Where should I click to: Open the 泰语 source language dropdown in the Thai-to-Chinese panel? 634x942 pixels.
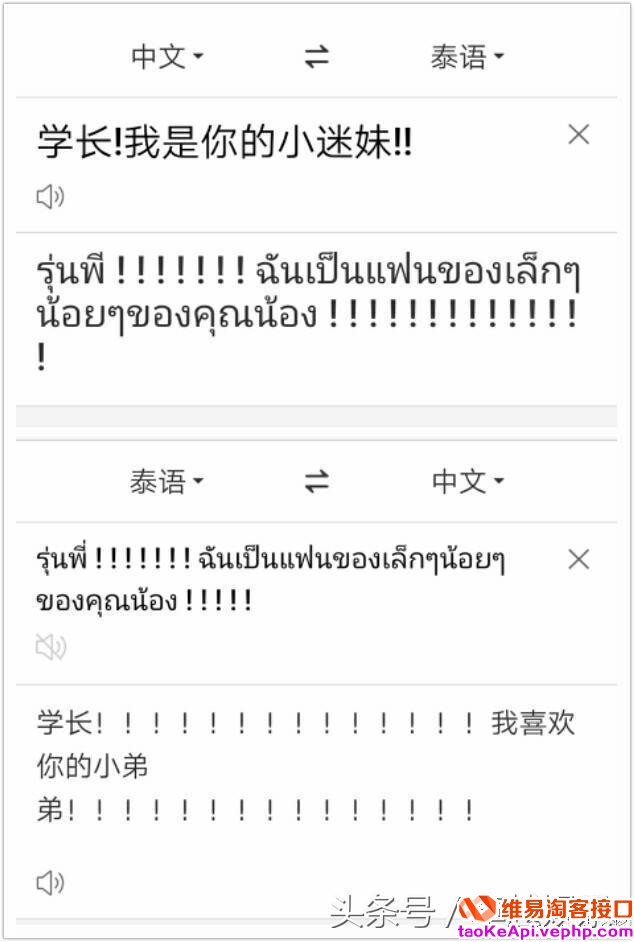coord(166,482)
